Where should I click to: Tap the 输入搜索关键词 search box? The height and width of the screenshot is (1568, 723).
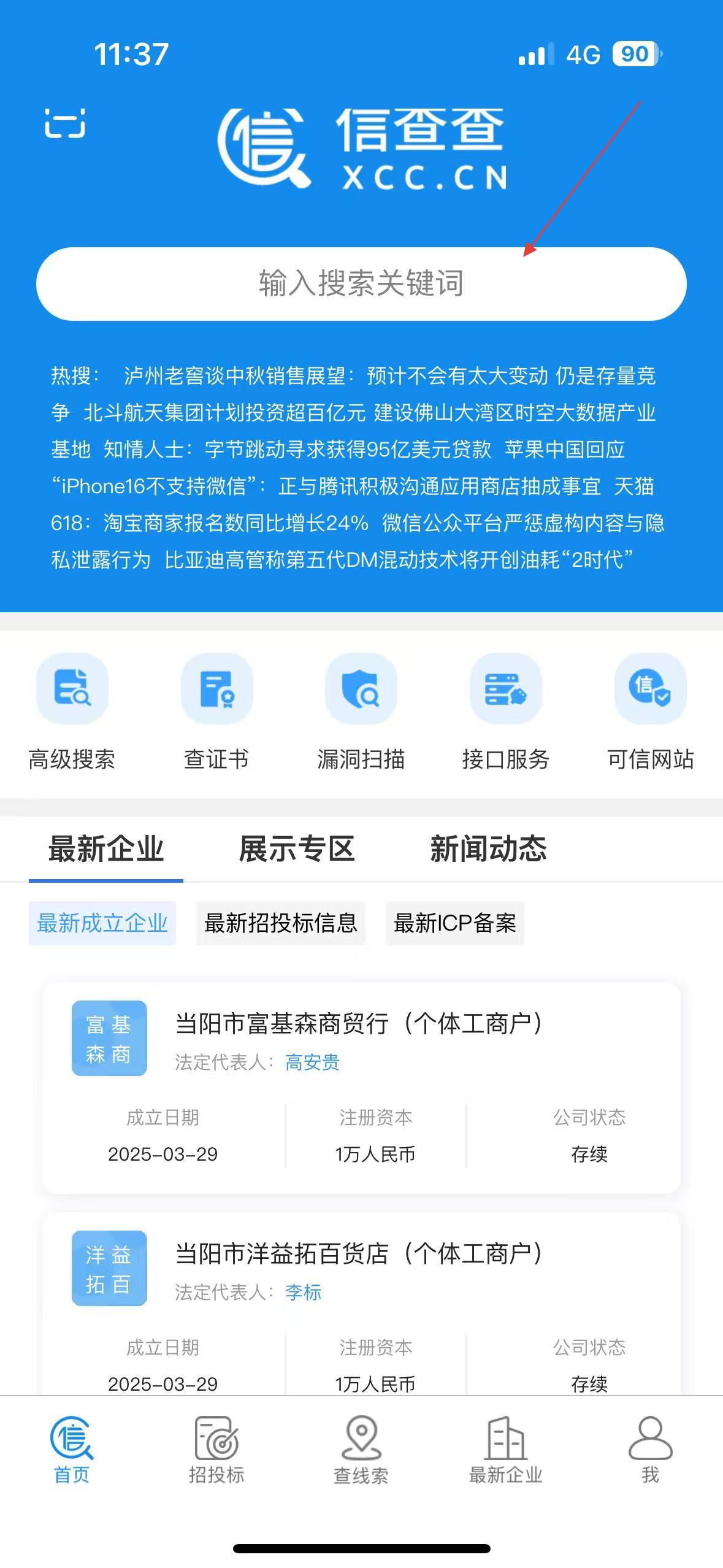[361, 284]
